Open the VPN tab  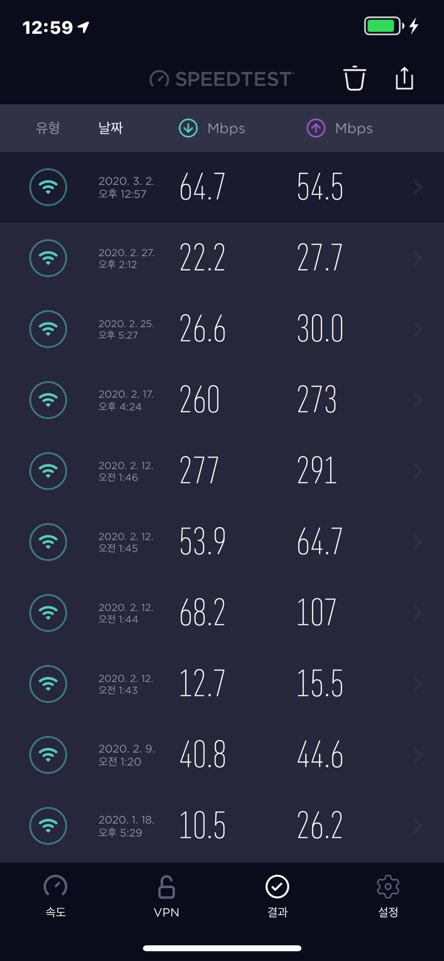pos(166,896)
